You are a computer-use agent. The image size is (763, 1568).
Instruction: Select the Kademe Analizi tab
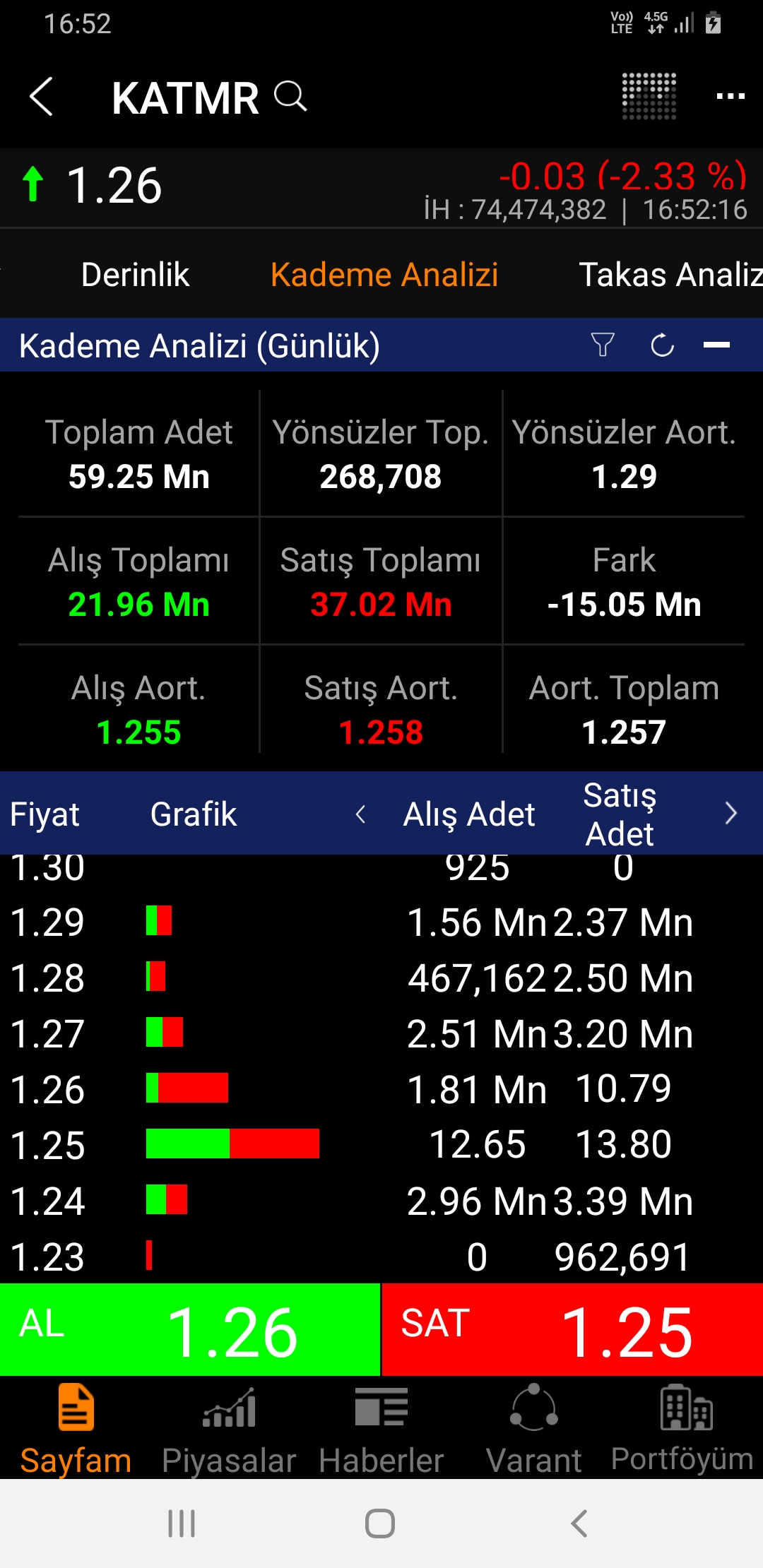click(384, 275)
